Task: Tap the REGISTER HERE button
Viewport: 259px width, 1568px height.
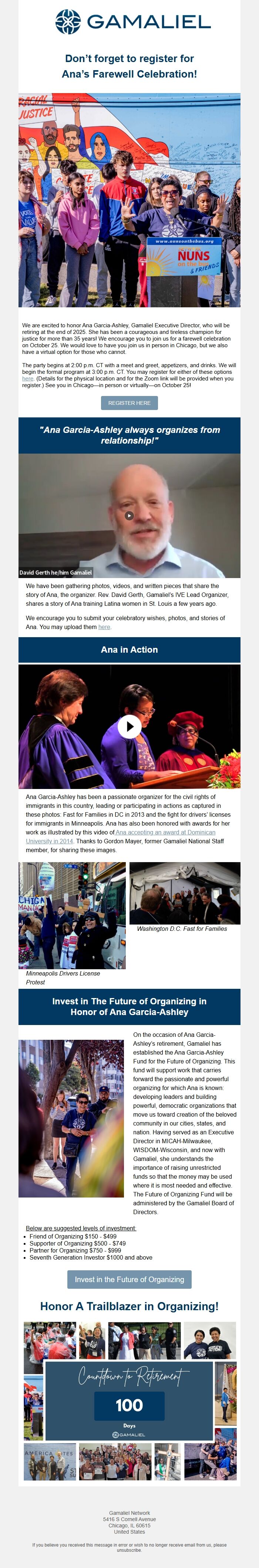Action: click(x=129, y=403)
